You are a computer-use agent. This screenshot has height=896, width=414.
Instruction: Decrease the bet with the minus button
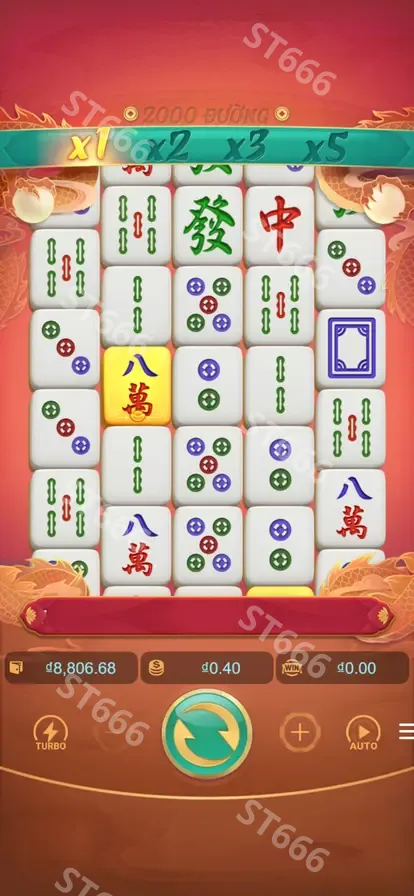113,732
